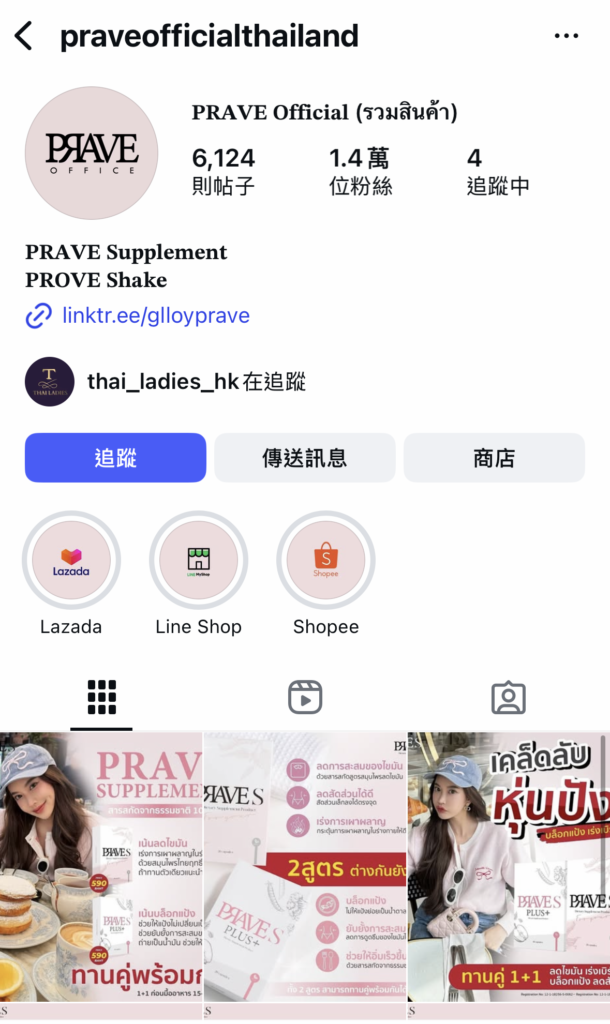Follow this account with 追蹤 button

[115, 458]
